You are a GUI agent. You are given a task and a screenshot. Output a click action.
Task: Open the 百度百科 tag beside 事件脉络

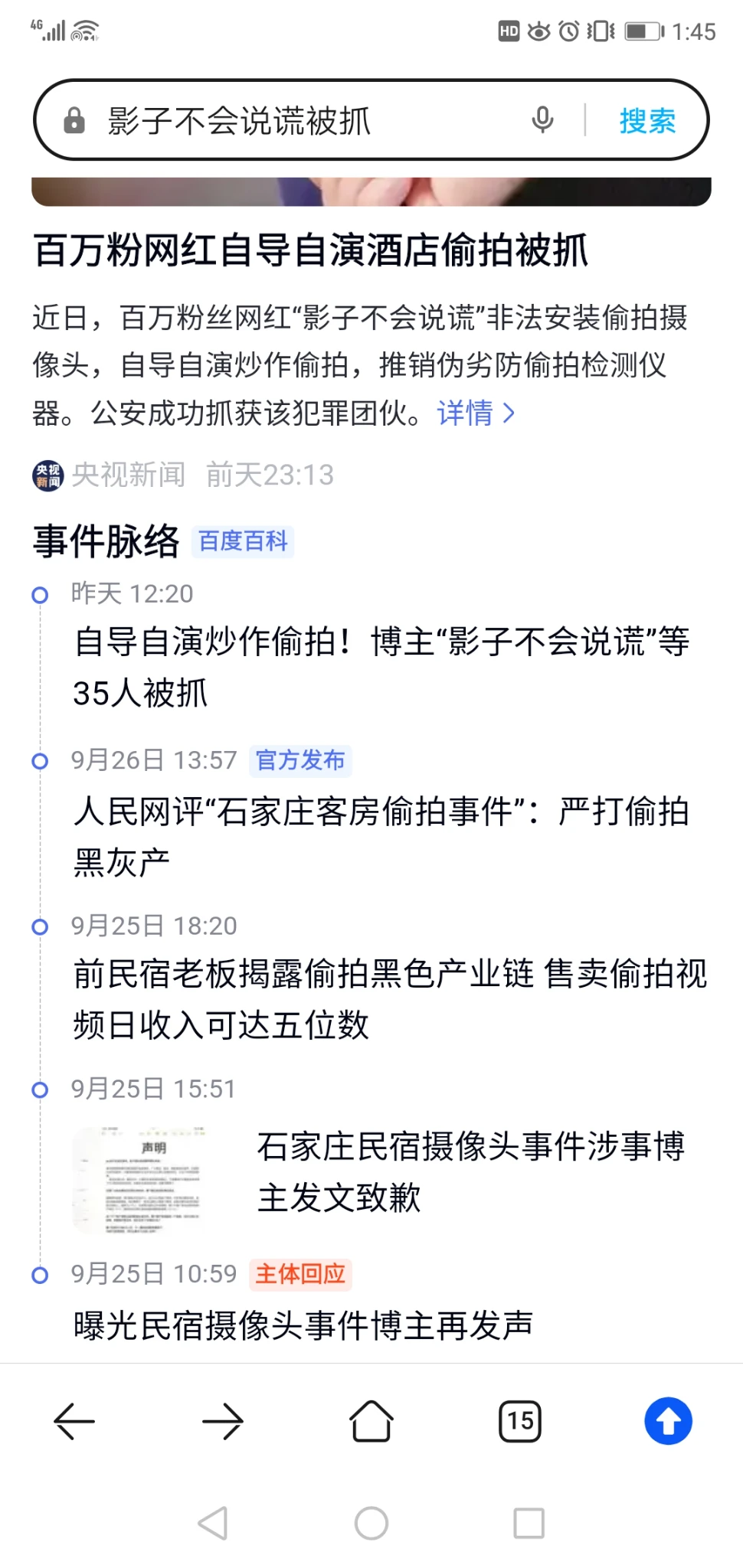[243, 541]
